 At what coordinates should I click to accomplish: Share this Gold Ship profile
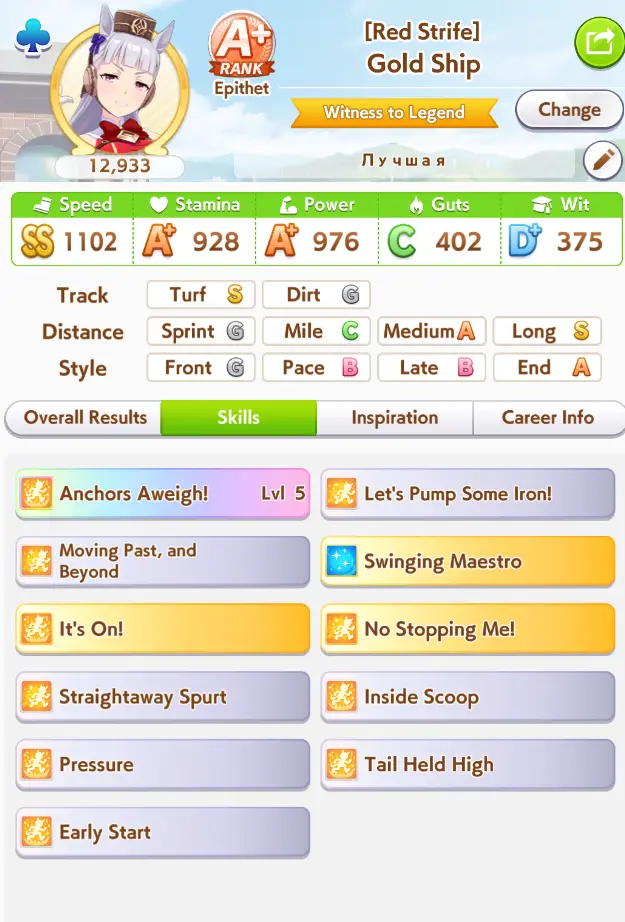pyautogui.click(x=598, y=42)
